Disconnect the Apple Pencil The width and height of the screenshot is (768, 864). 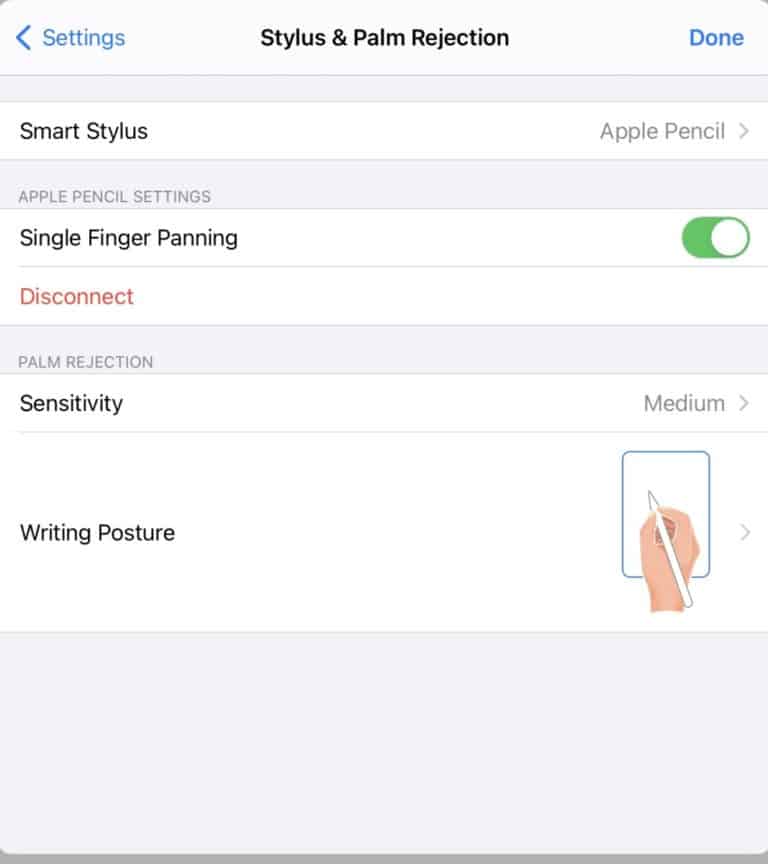(x=77, y=296)
